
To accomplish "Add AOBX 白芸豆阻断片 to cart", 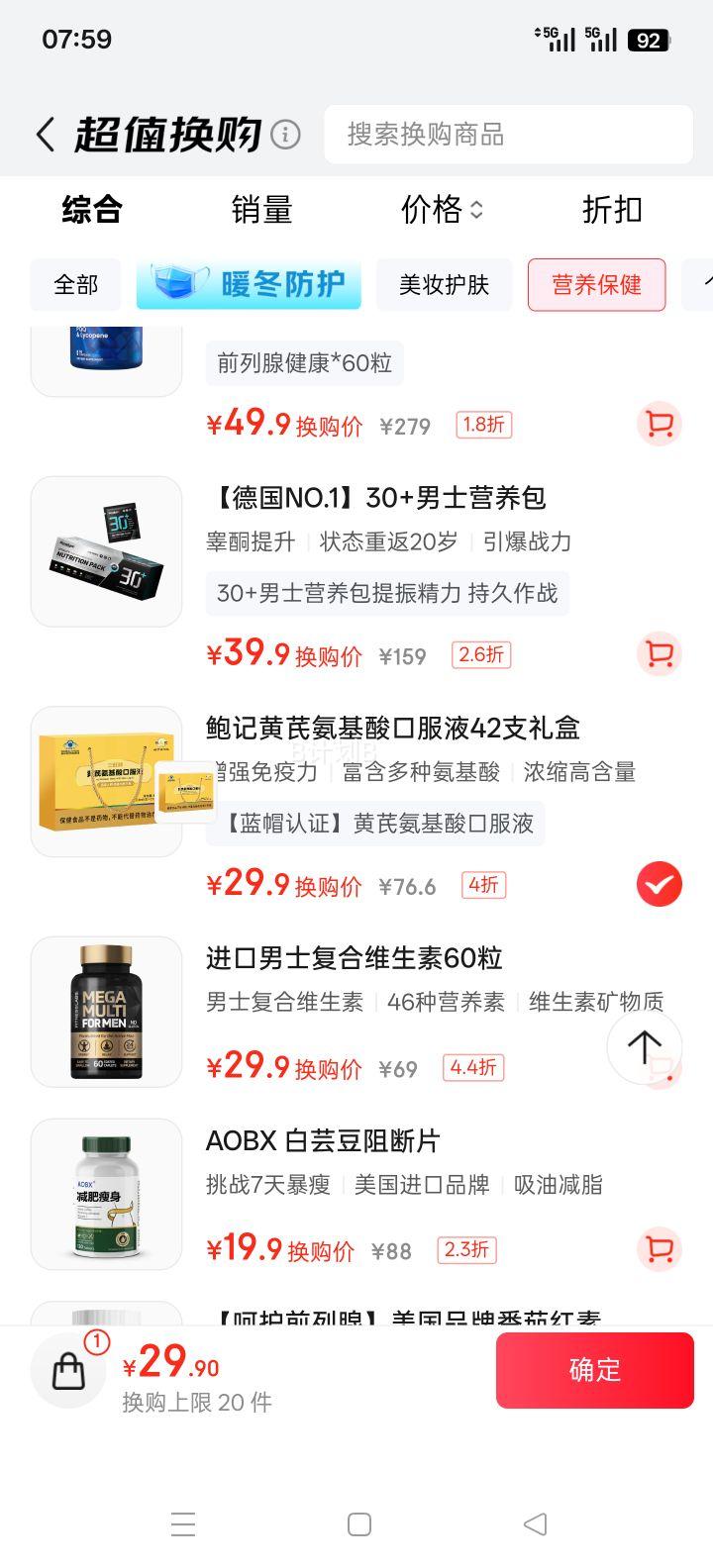I will click(659, 1249).
